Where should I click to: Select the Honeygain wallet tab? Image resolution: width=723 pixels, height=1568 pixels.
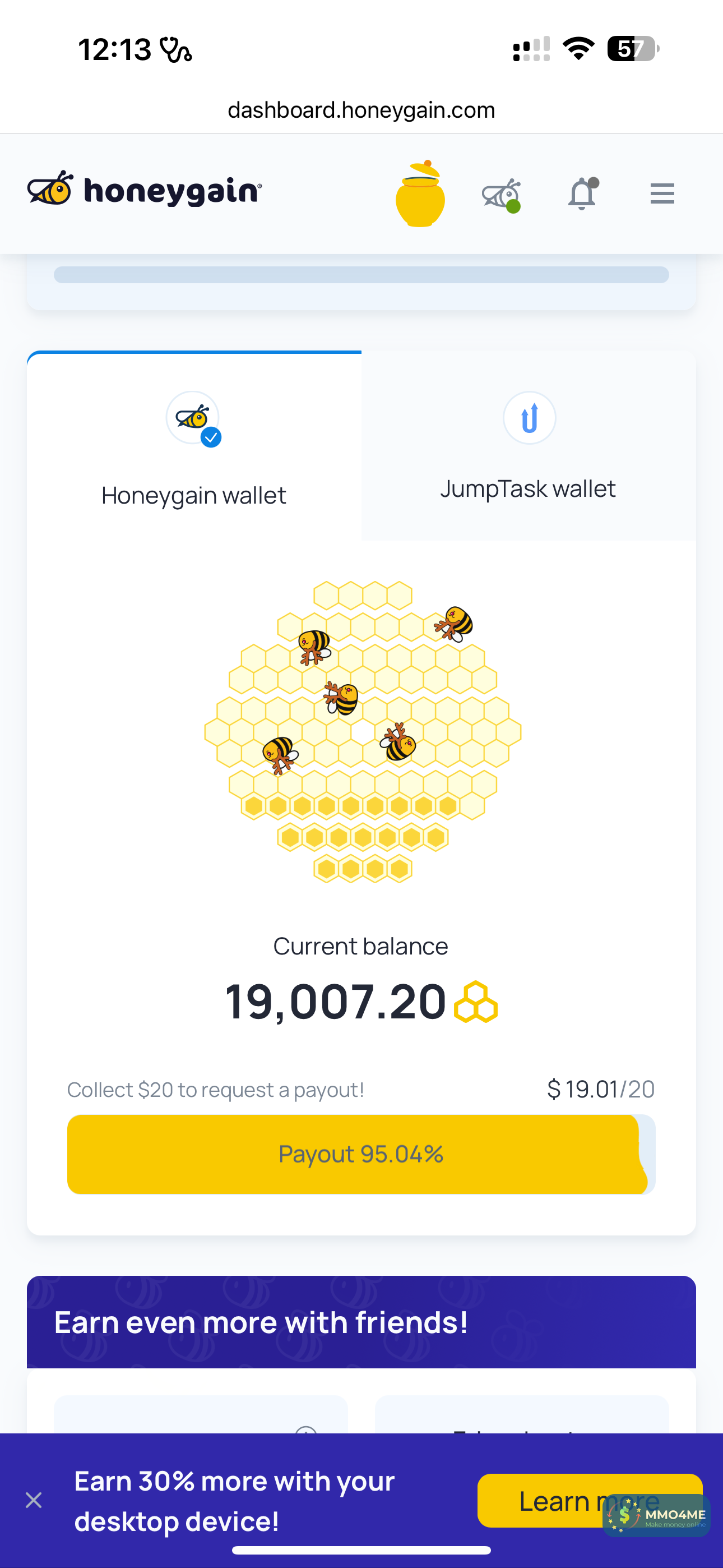click(194, 447)
